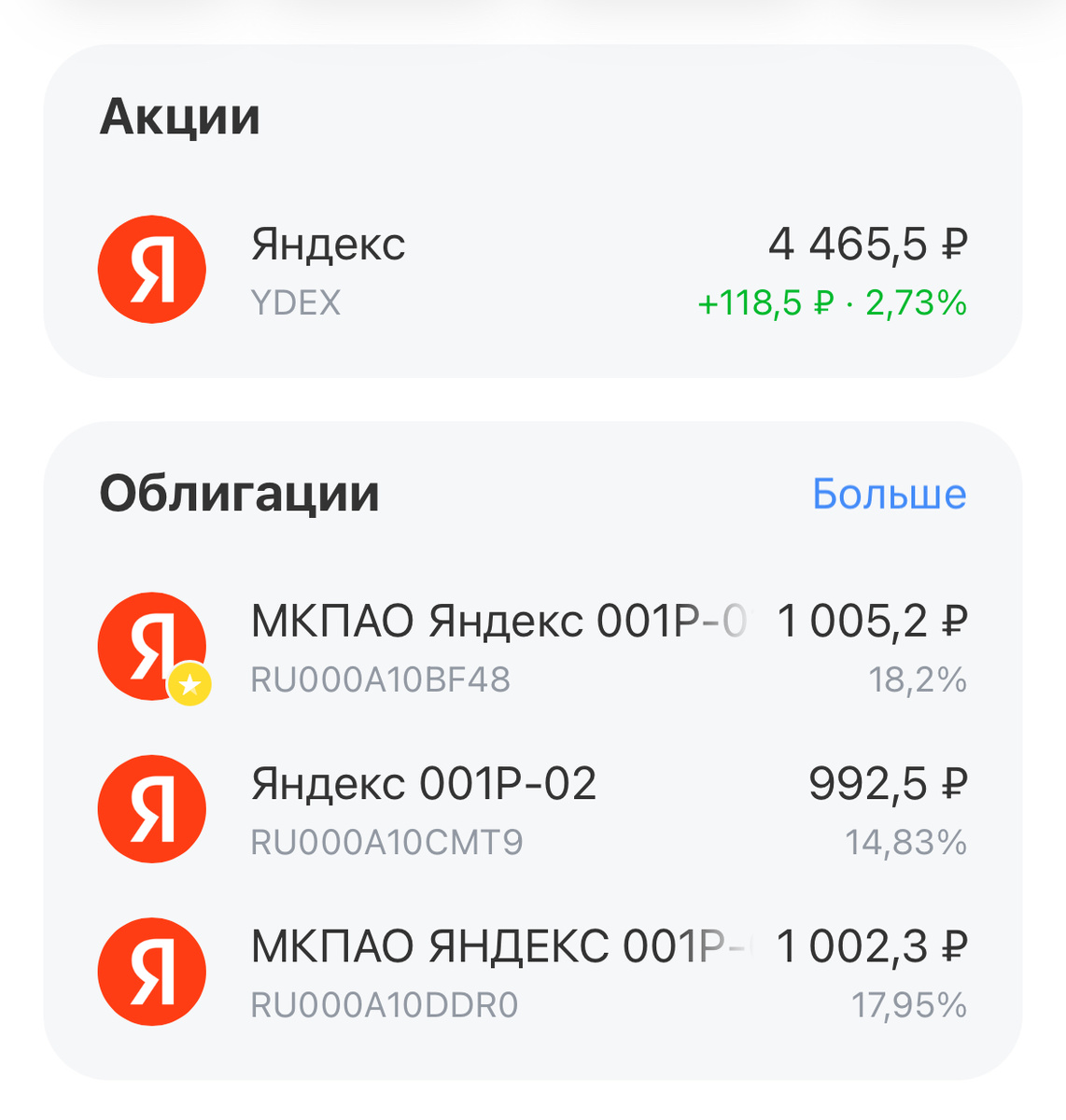Click the Я icon for RU000A10DDR0 bond
This screenshot has height=1120, width=1066.
pos(151,971)
